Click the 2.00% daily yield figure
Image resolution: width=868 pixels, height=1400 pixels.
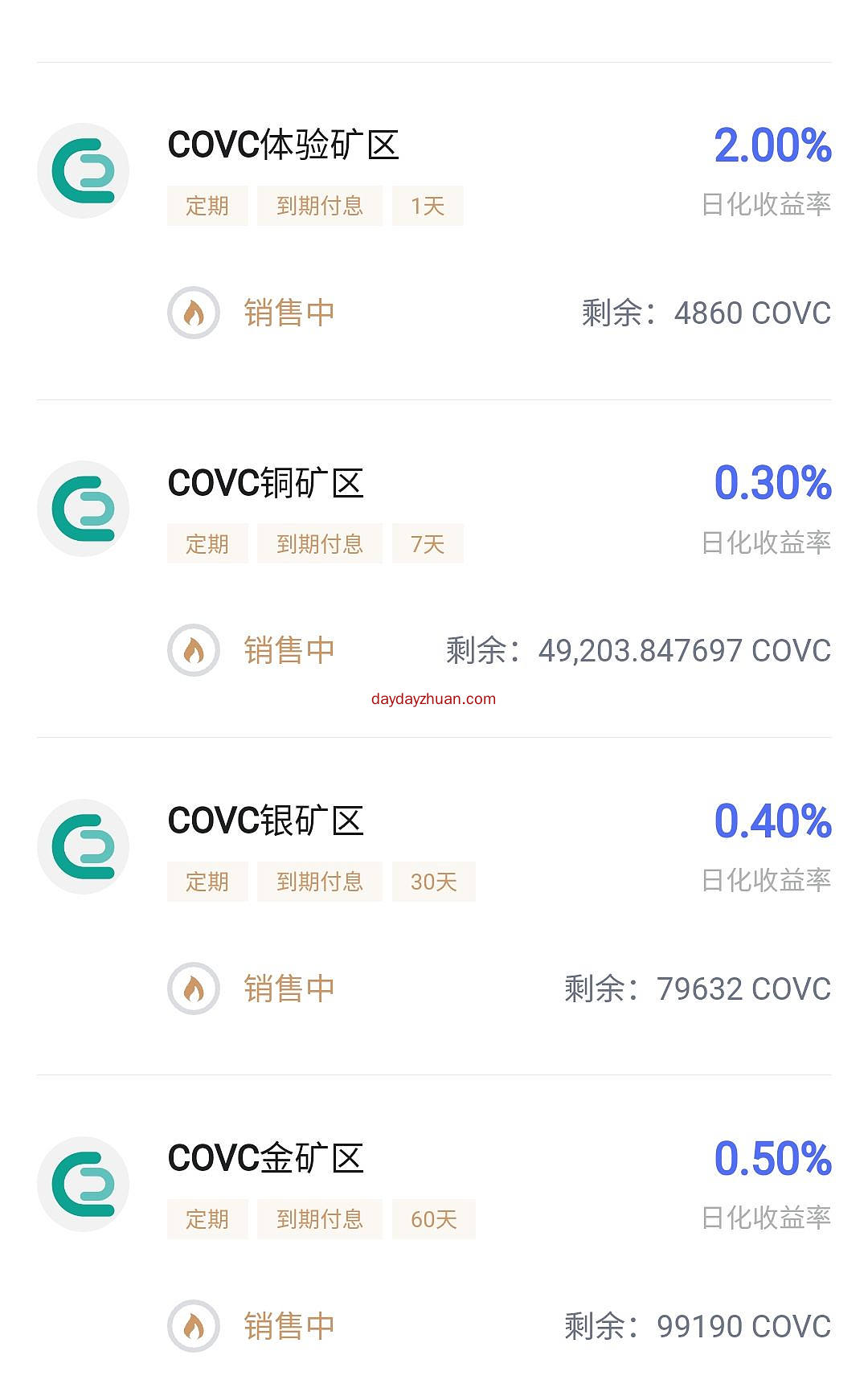(x=772, y=146)
